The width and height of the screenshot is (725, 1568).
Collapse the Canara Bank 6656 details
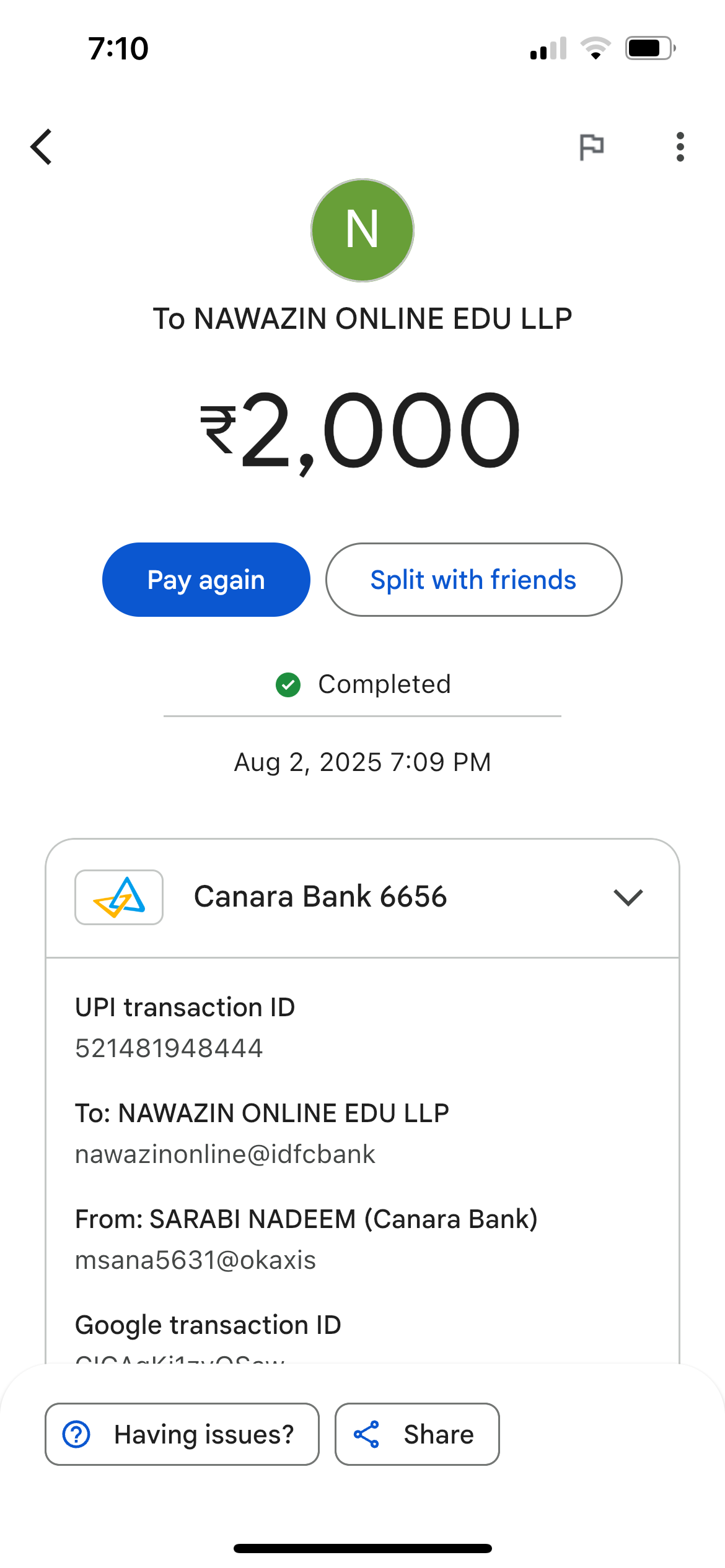point(628,897)
